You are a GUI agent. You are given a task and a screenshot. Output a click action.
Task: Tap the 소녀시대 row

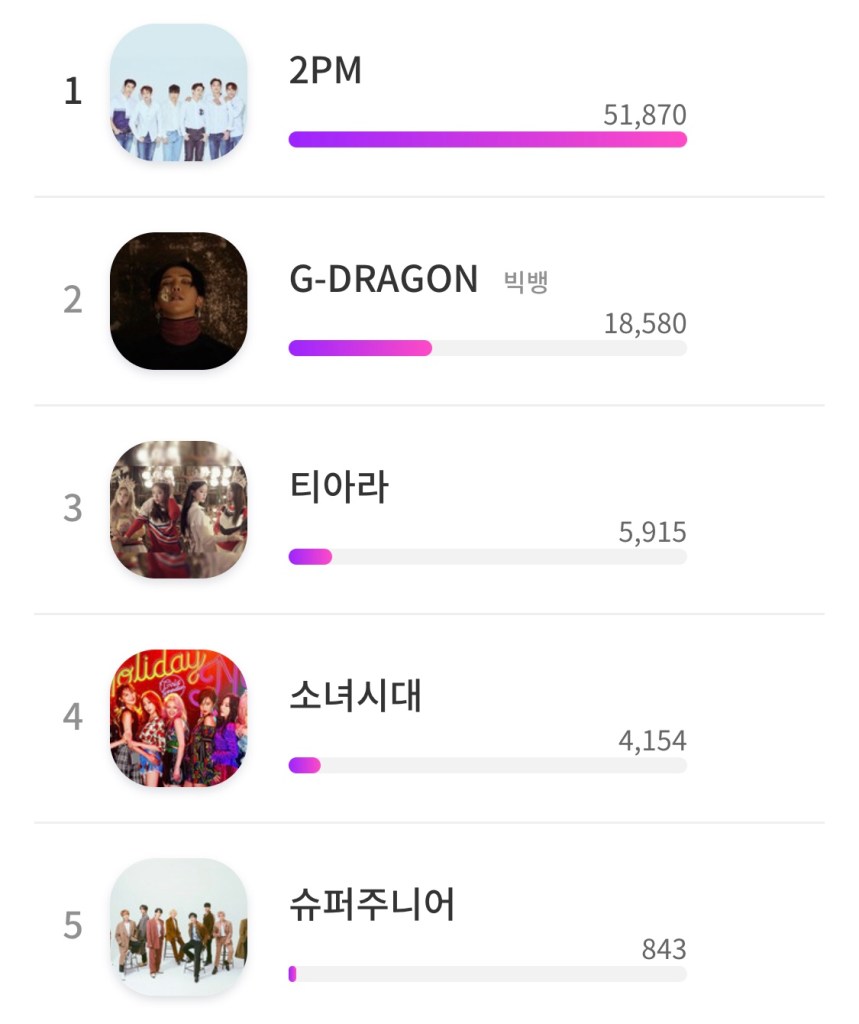coord(355,696)
